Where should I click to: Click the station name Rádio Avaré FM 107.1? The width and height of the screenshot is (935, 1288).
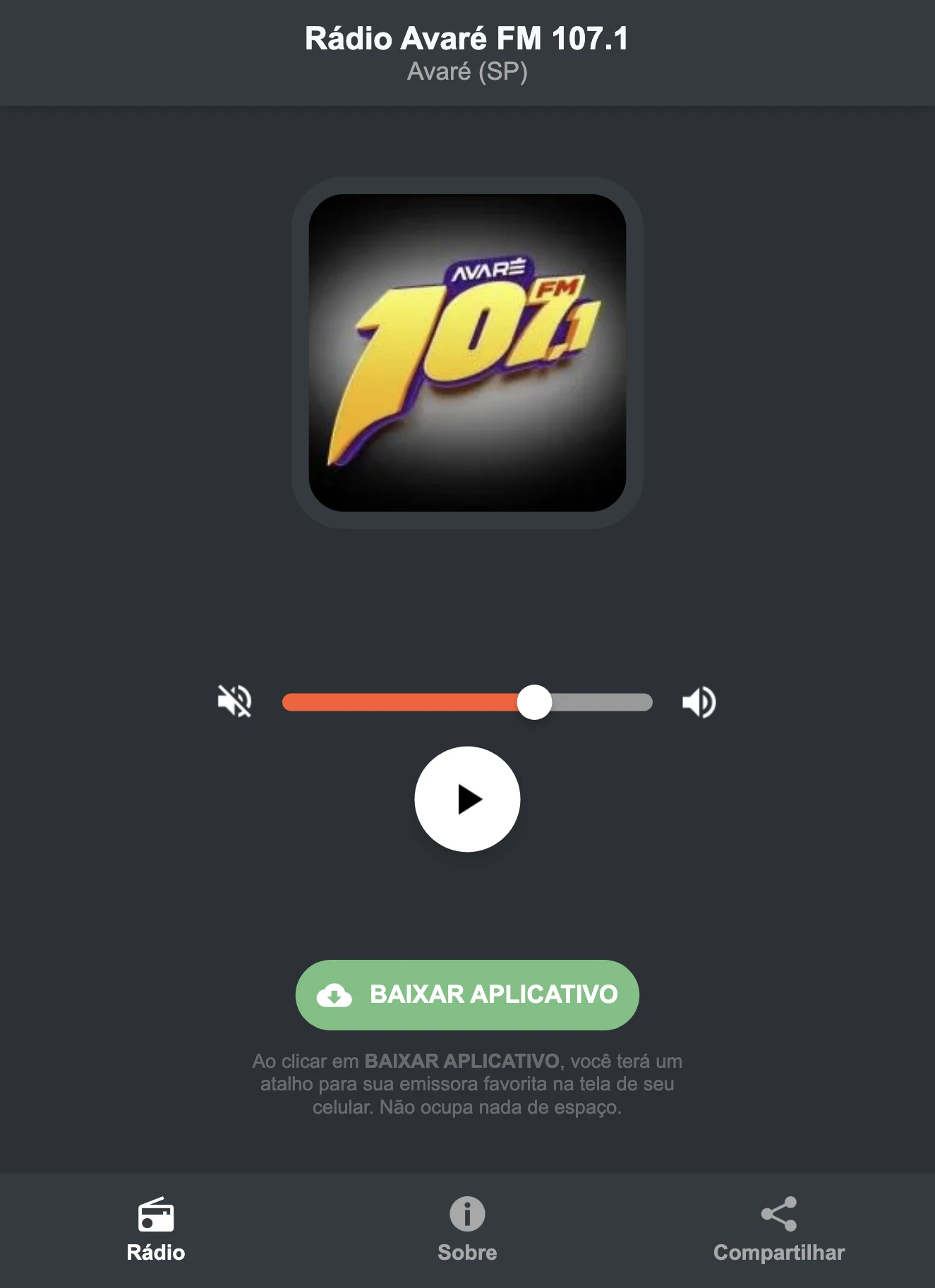(x=467, y=39)
